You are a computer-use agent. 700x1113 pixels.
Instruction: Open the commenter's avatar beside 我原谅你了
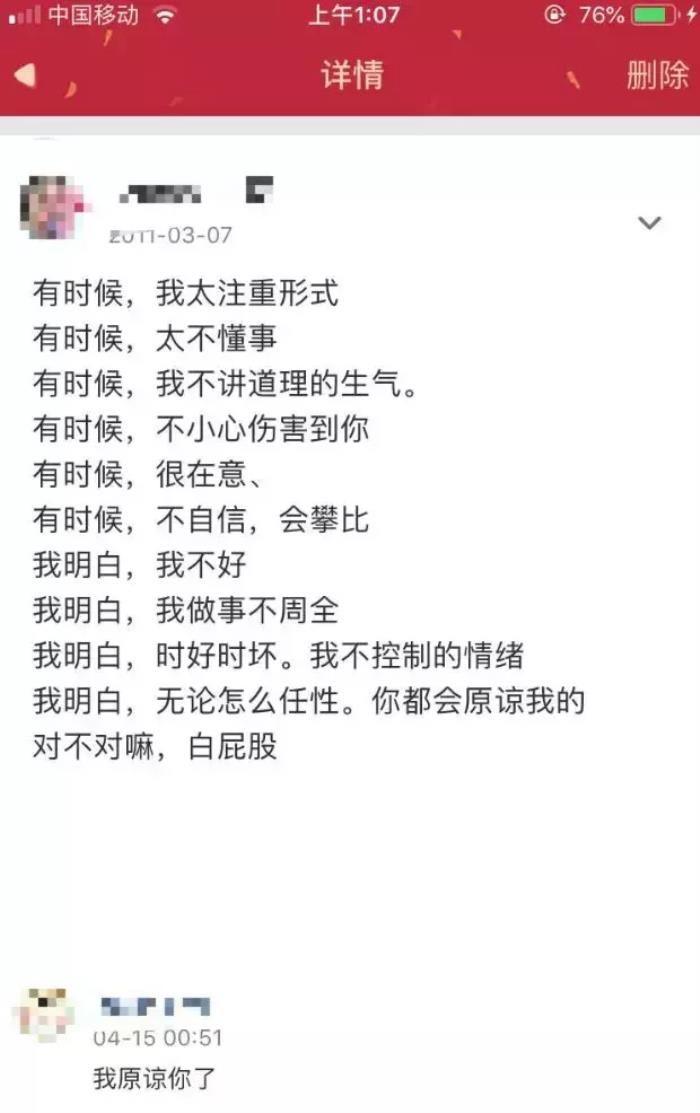(x=45, y=1015)
